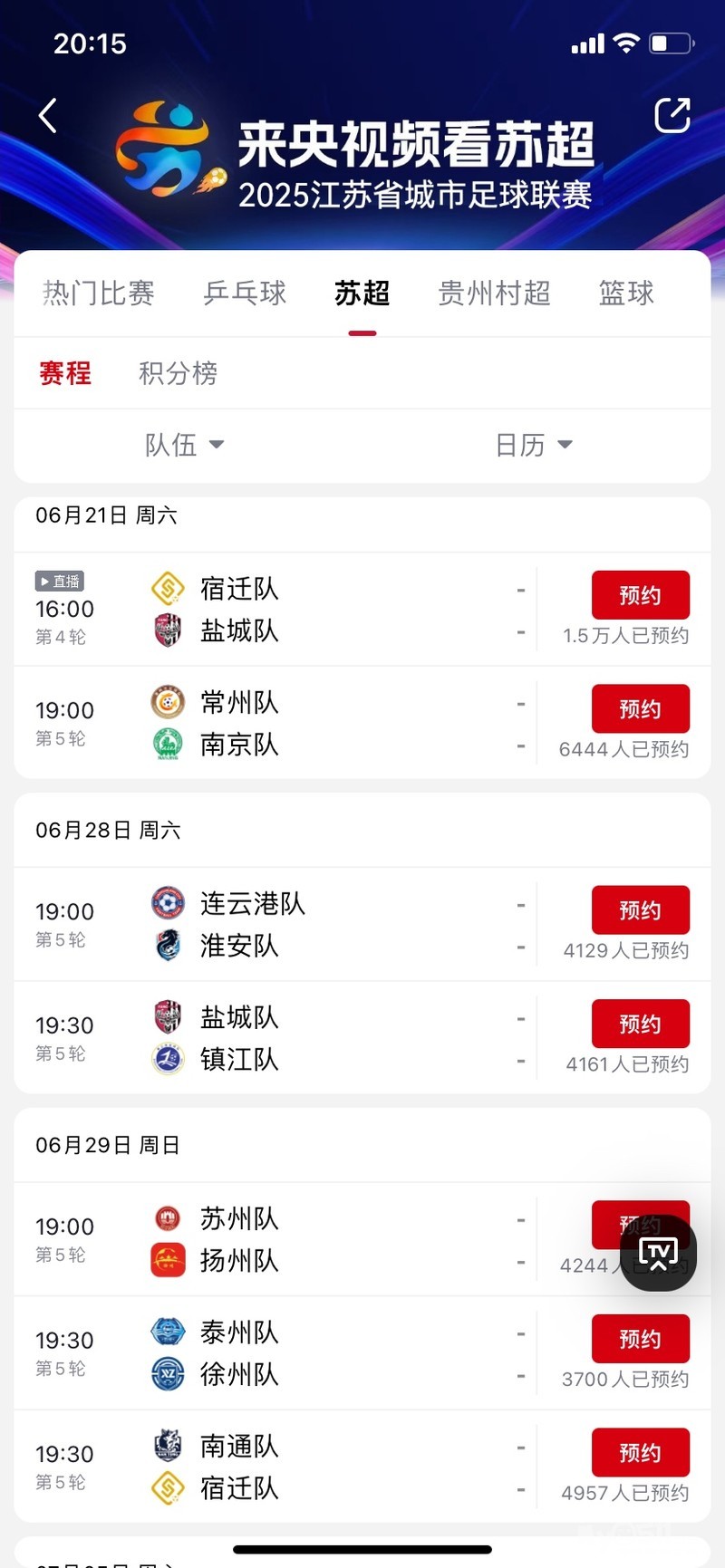Tap 预约 for 泰州队 vs 徐州队
The image size is (725, 1568).
[x=640, y=1339]
